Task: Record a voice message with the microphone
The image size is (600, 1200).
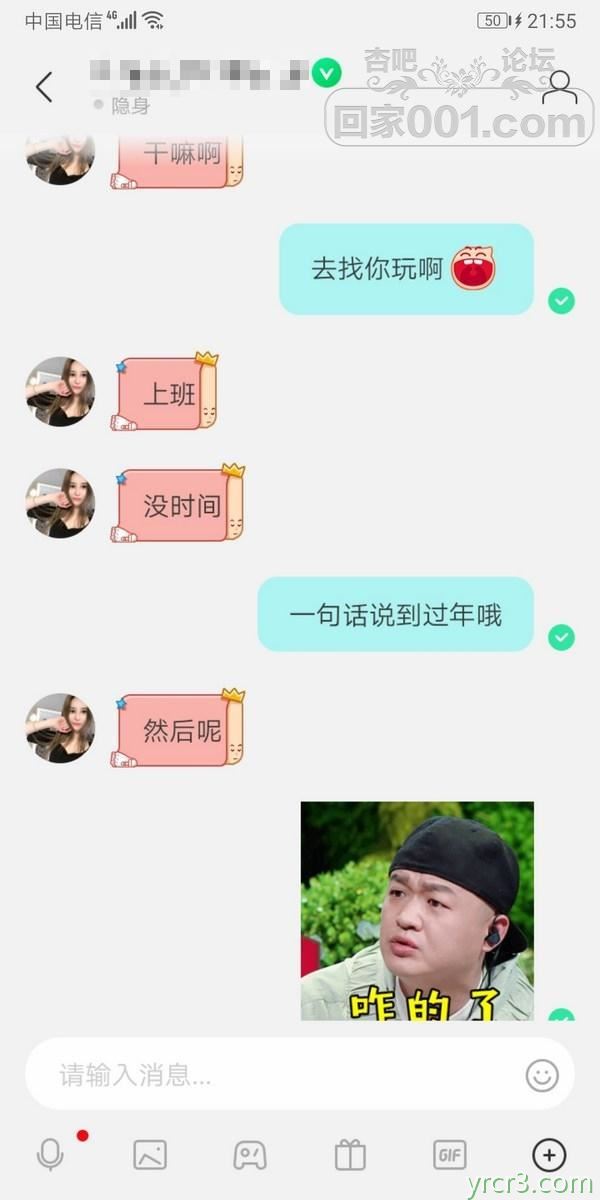Action: [50, 1155]
